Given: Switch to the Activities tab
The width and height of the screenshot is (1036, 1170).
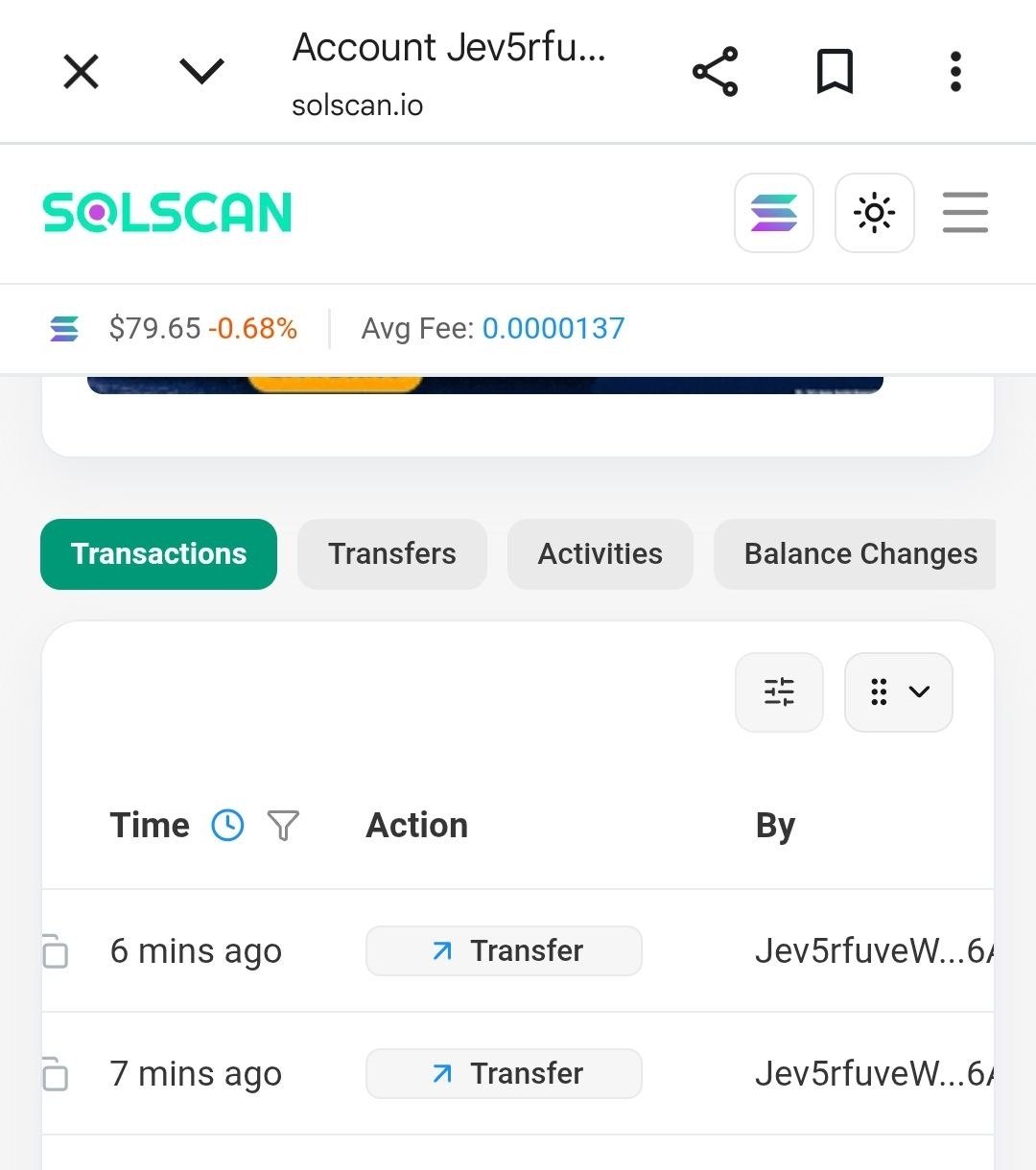Looking at the screenshot, I should (600, 554).
